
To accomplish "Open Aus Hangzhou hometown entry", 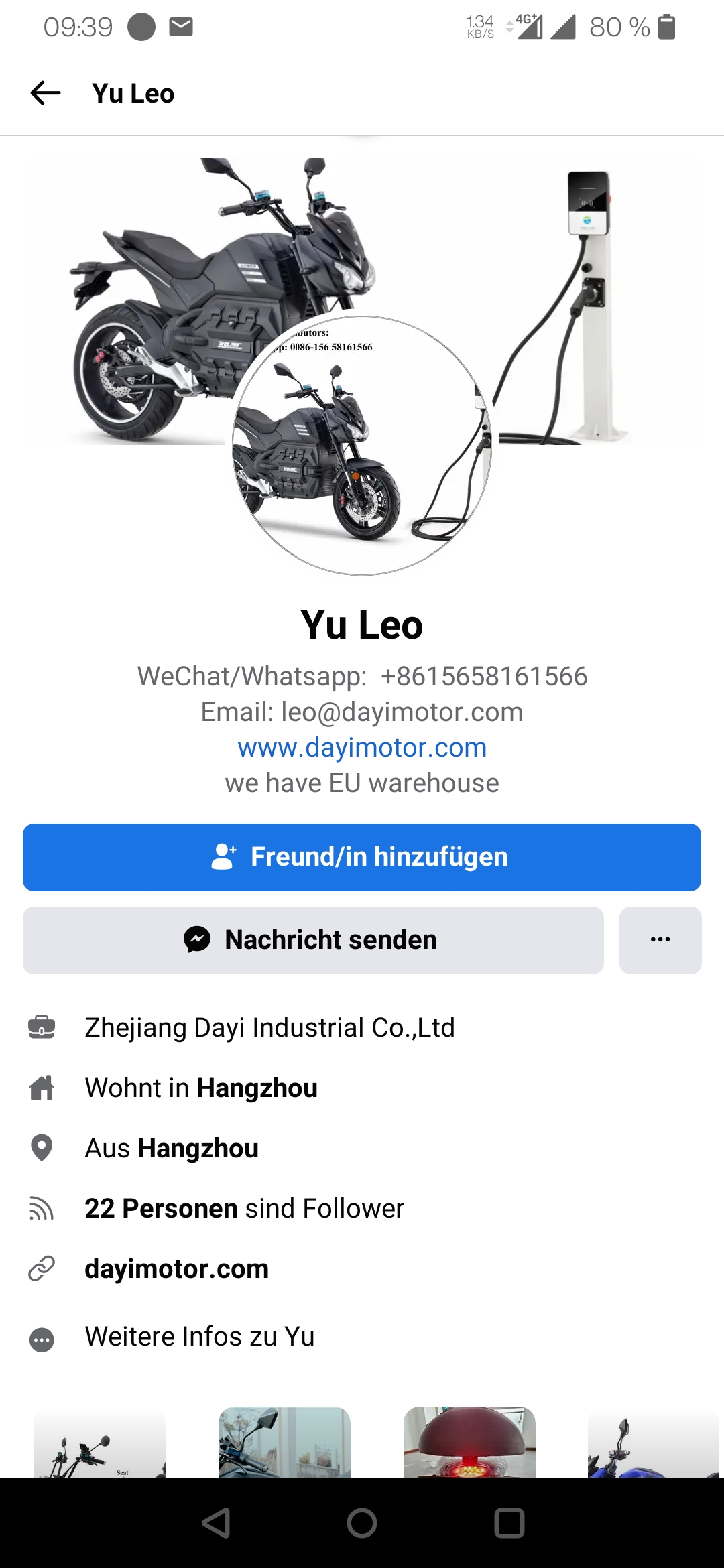I will tap(172, 1148).
